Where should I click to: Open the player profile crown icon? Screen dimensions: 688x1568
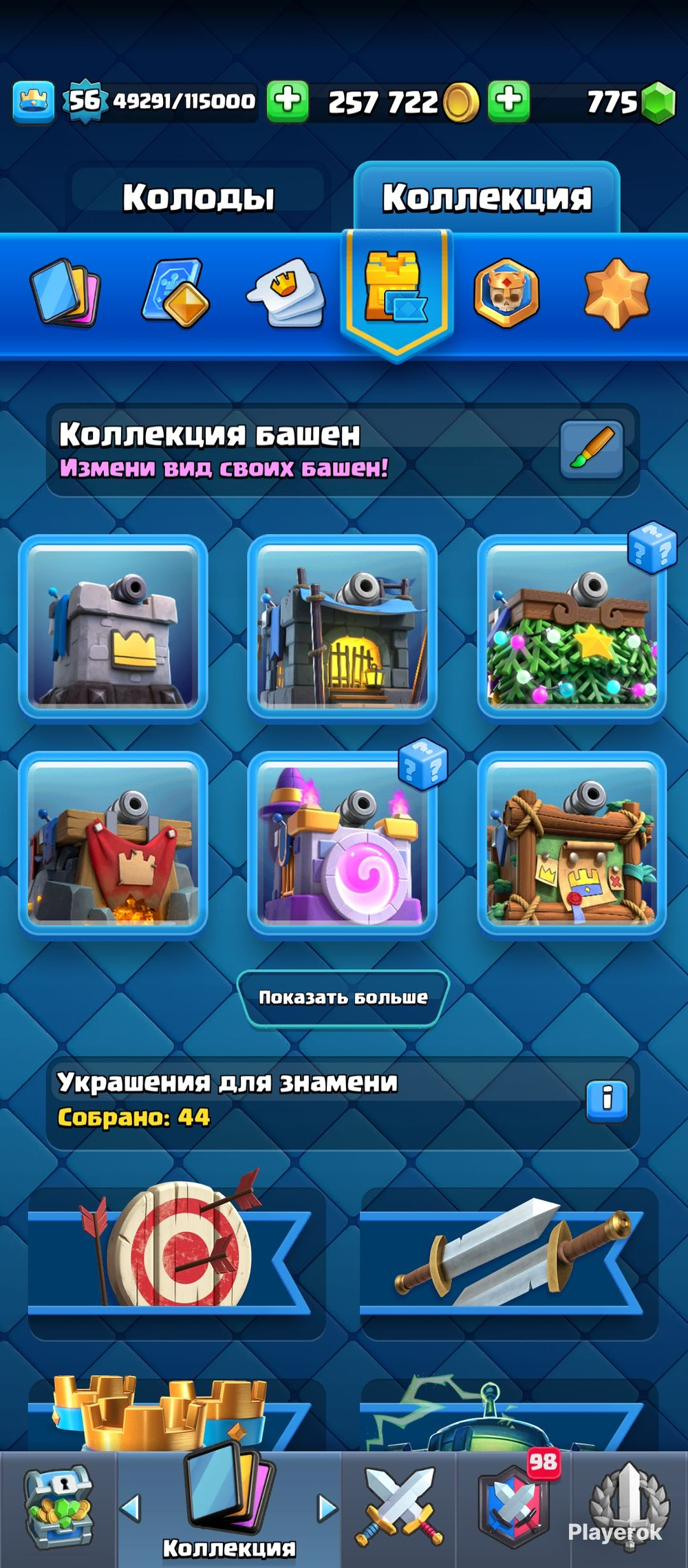pos(33,103)
